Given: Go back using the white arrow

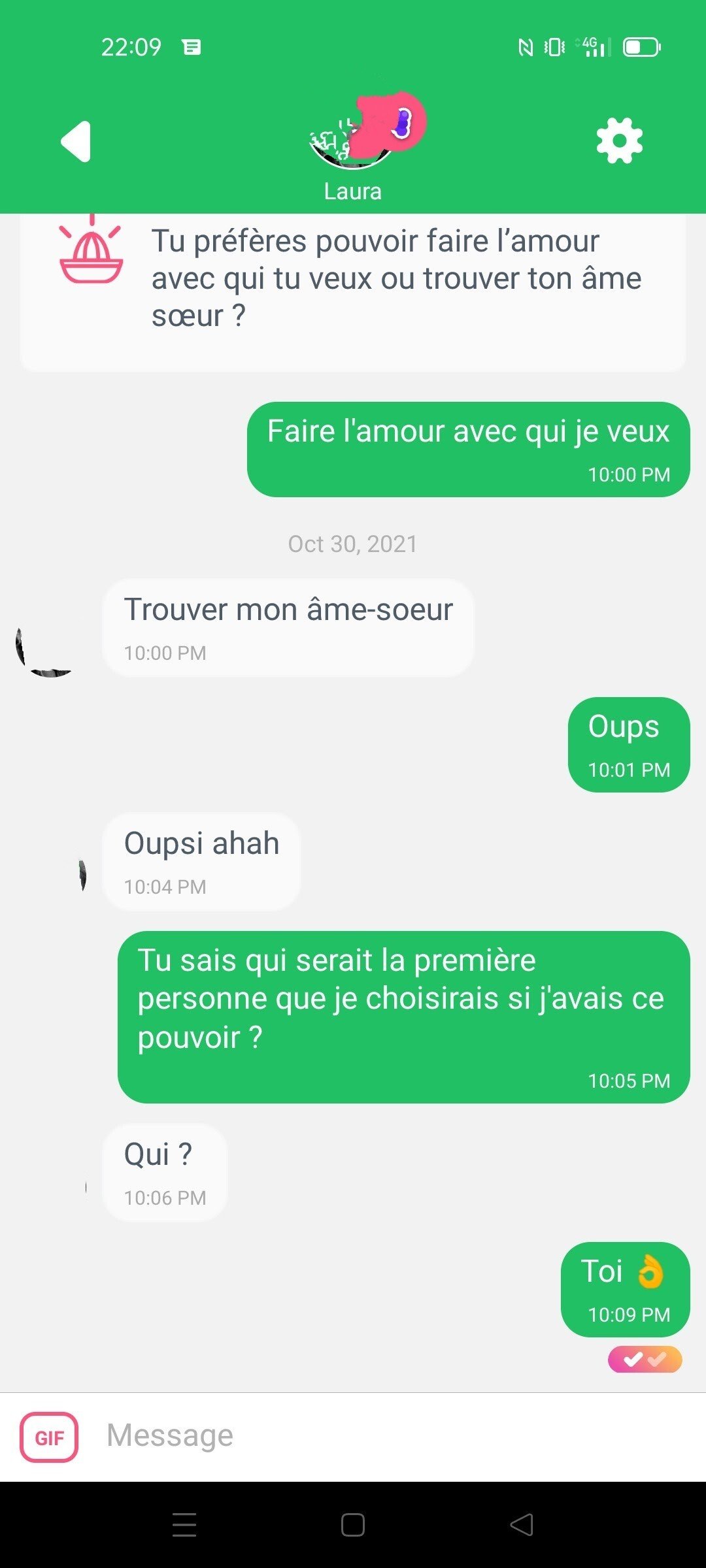Looking at the screenshot, I should point(76,141).
